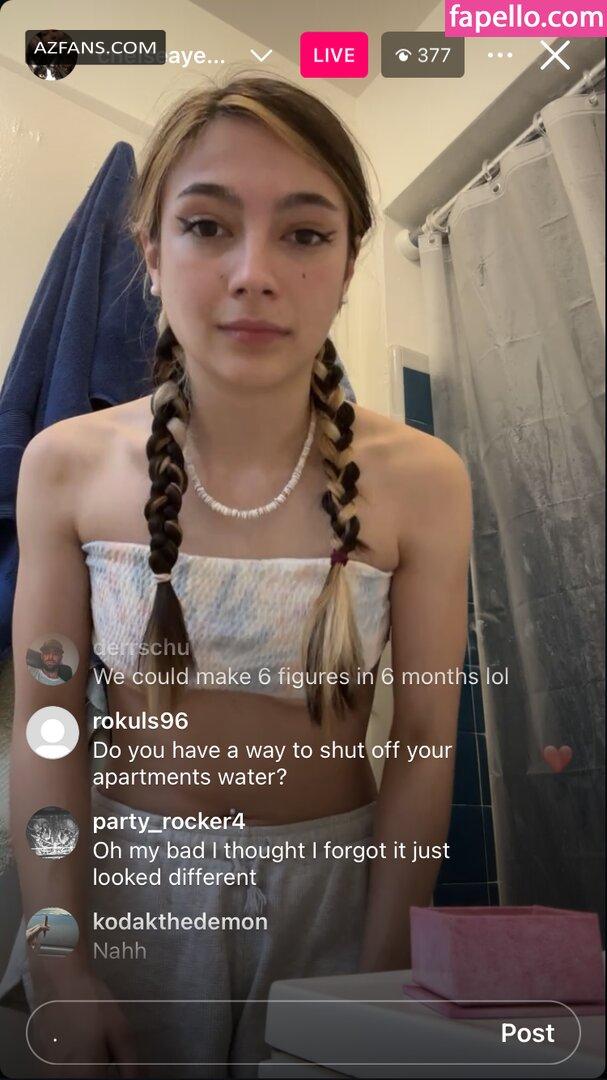This screenshot has width=607, height=1080.
Task: Open party_rocker4's profile avatar
Action: tap(52, 833)
